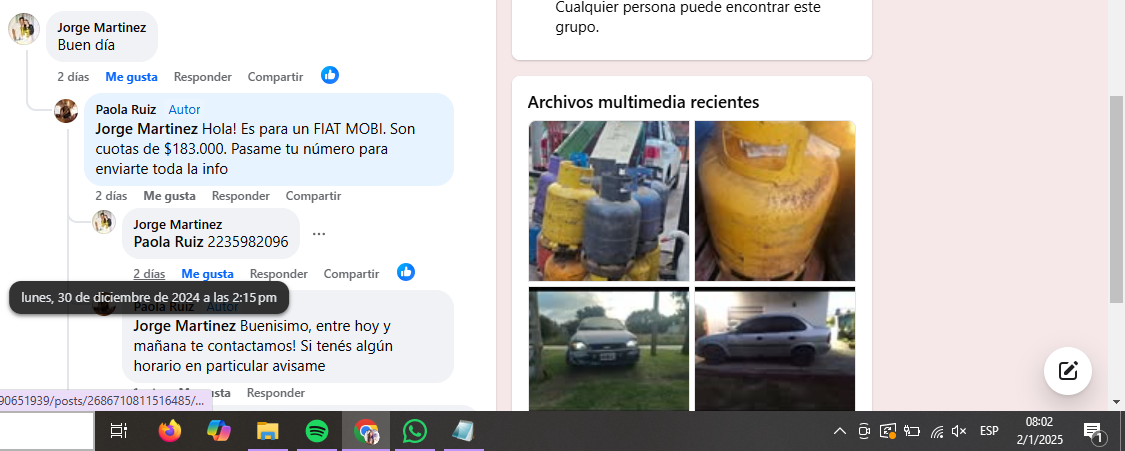
Task: Share Jorge Martinez's "Buen día" comment
Action: tap(275, 77)
